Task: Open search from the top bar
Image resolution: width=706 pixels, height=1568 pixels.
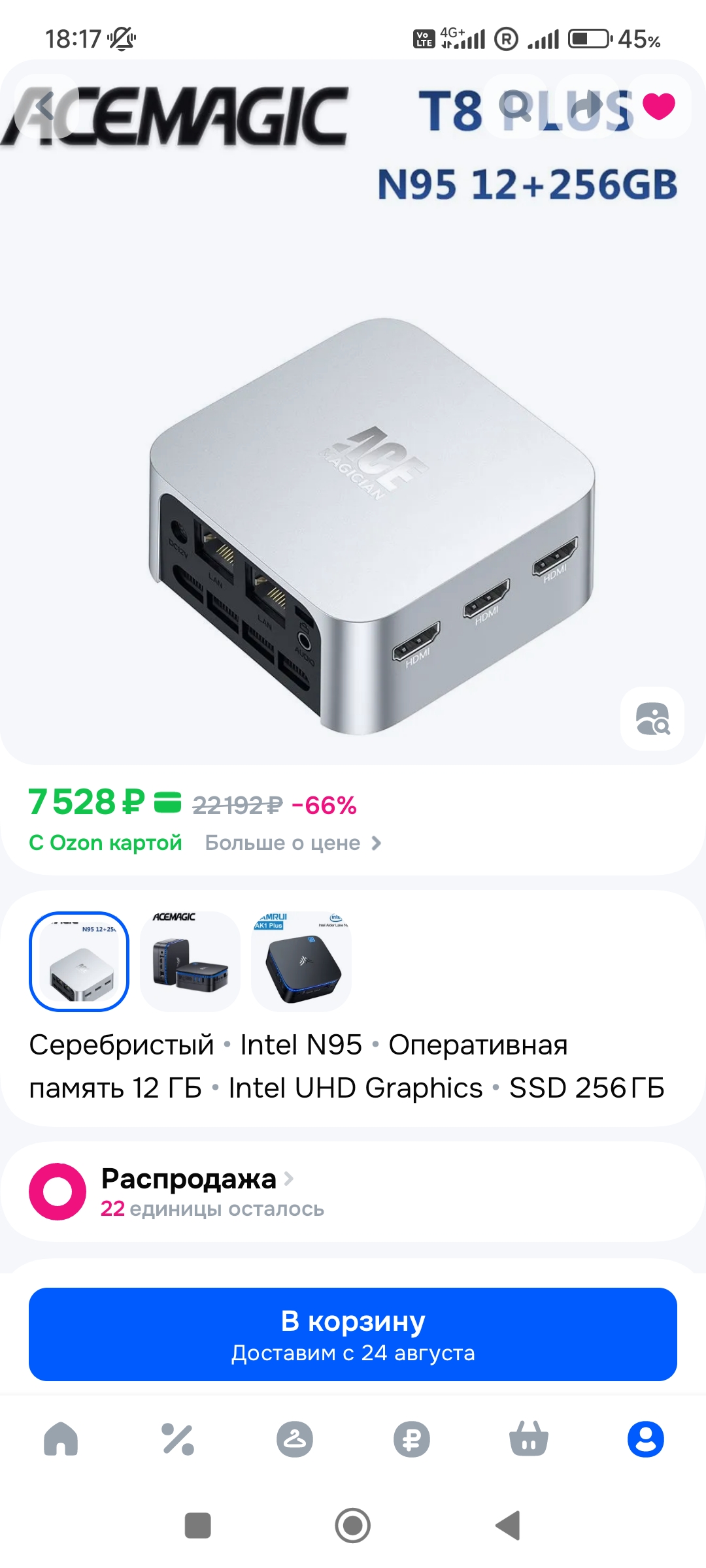Action: tap(516, 106)
